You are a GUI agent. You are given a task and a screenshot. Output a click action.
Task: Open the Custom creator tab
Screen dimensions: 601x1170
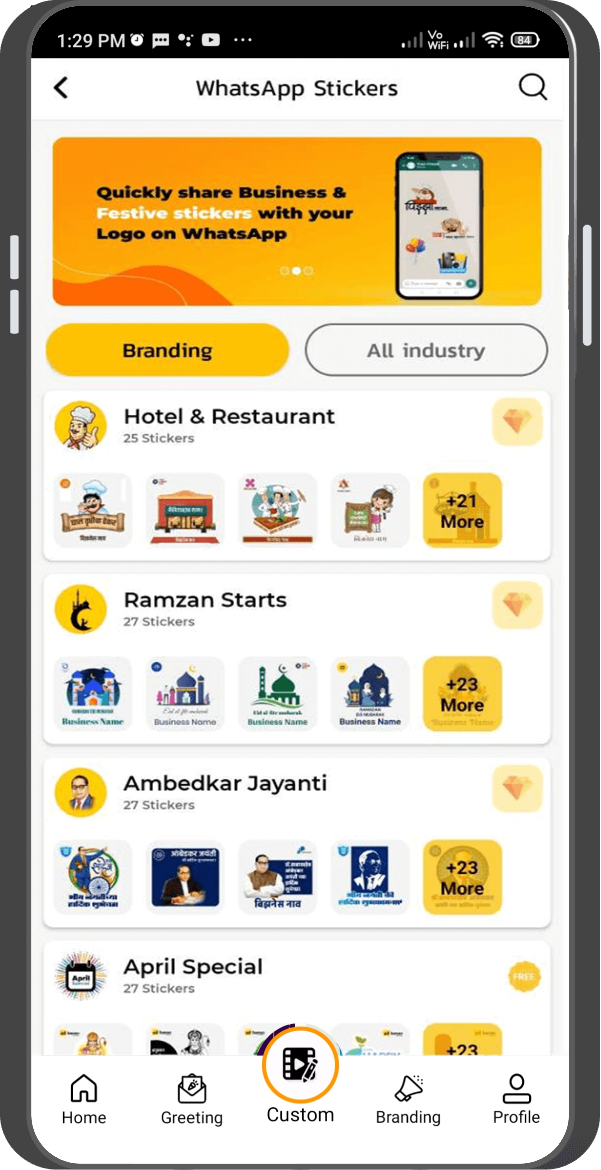(300, 1076)
